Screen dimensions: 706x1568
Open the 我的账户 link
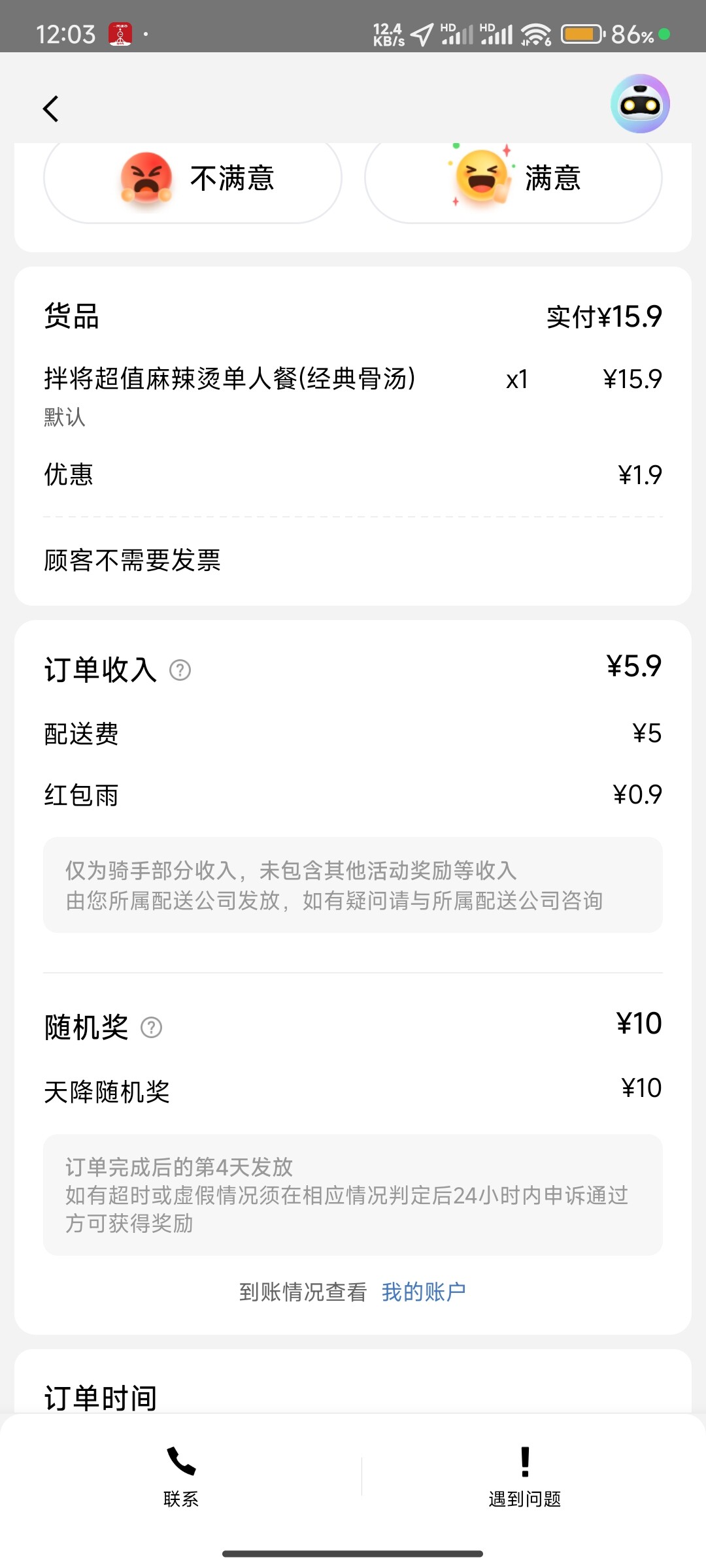coord(424,1291)
